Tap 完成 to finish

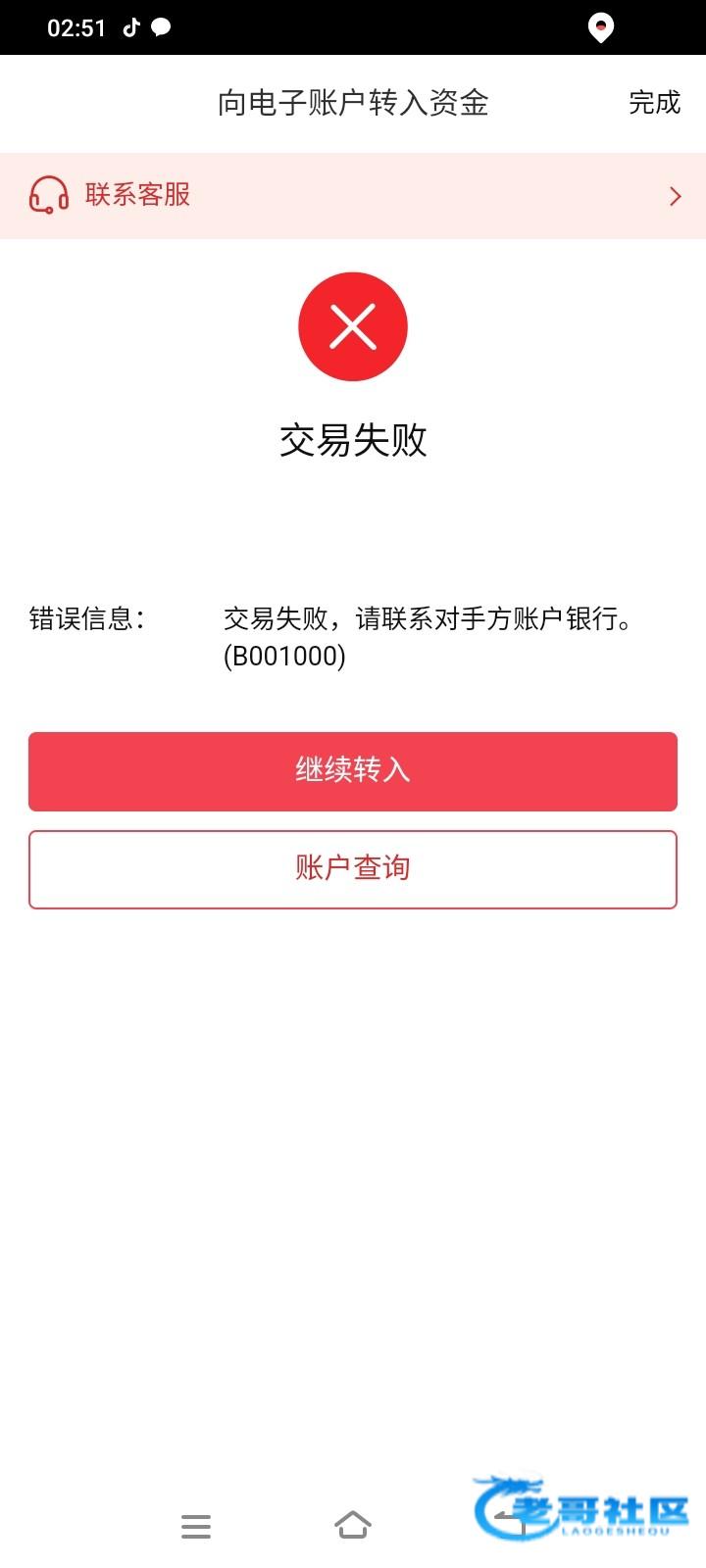(x=654, y=103)
